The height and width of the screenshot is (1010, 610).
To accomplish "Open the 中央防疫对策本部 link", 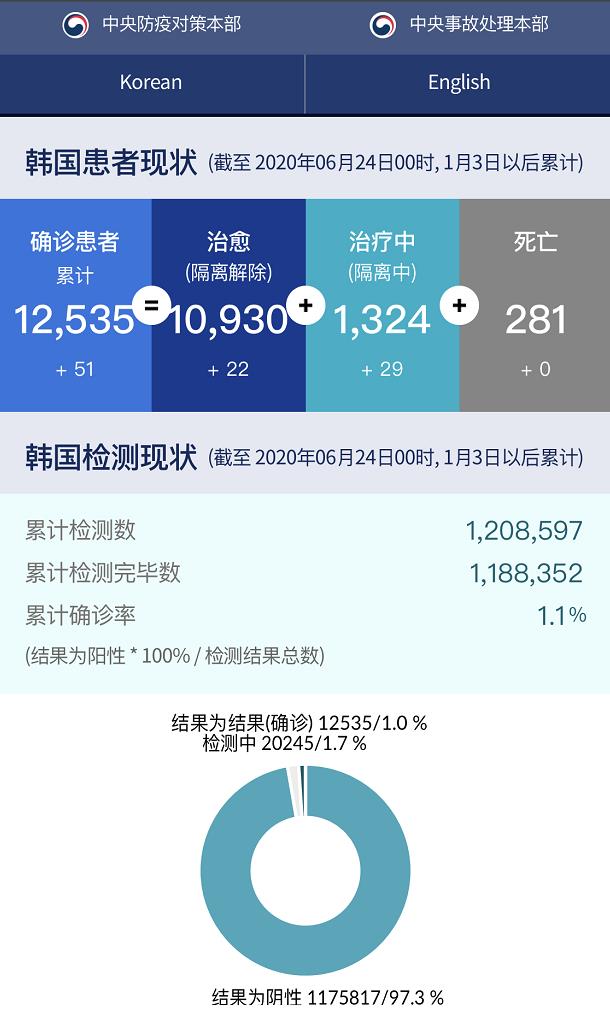I will click(x=152, y=25).
